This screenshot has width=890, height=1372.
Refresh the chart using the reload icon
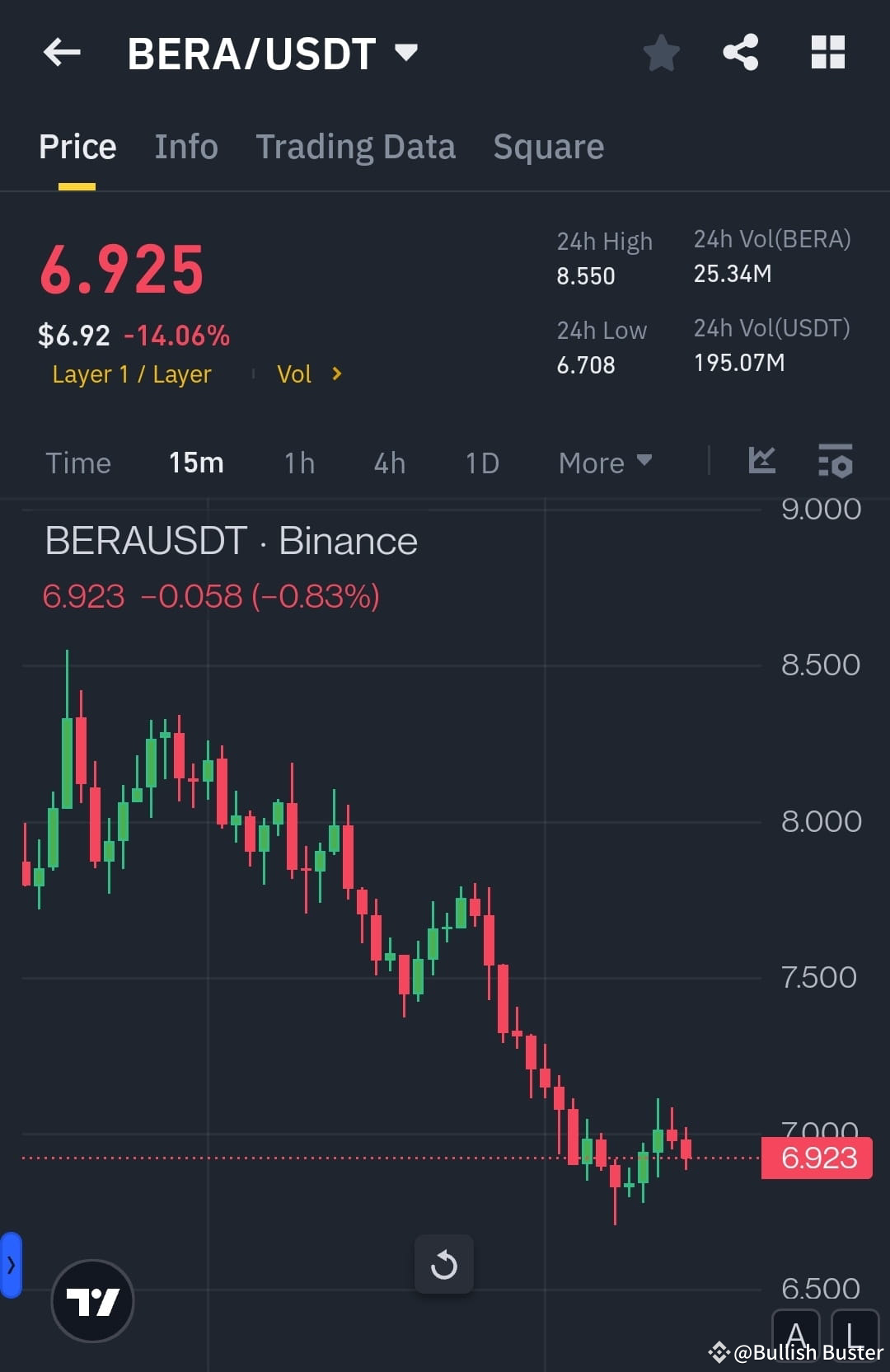444,1264
